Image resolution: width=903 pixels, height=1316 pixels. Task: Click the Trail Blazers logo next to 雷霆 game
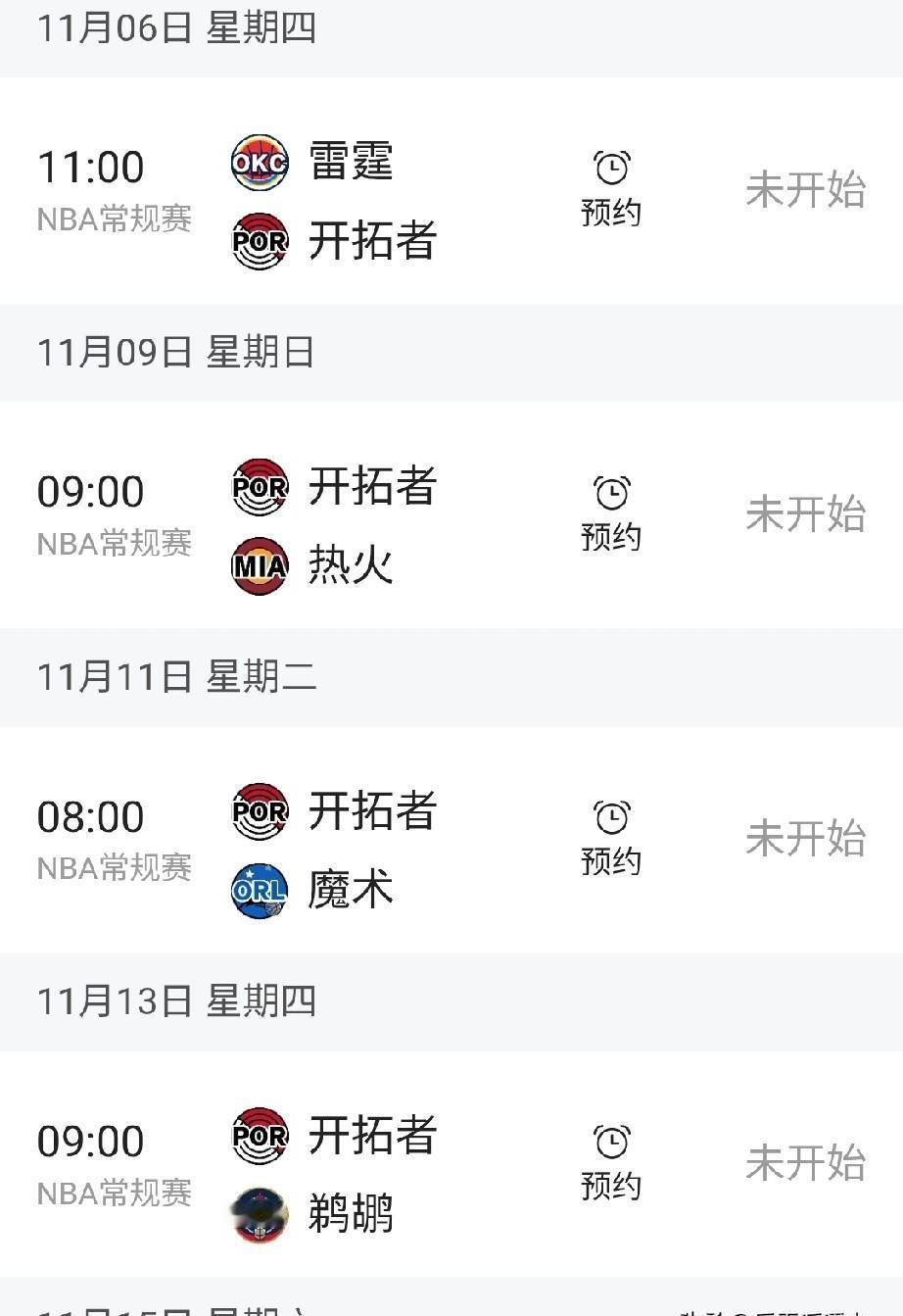pos(260,240)
